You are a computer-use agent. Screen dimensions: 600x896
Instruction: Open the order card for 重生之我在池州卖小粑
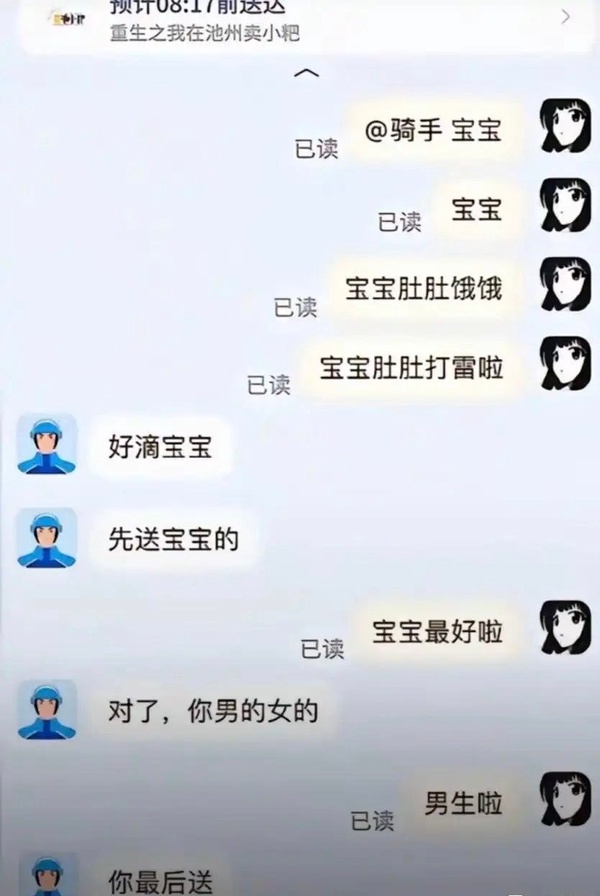(x=300, y=24)
